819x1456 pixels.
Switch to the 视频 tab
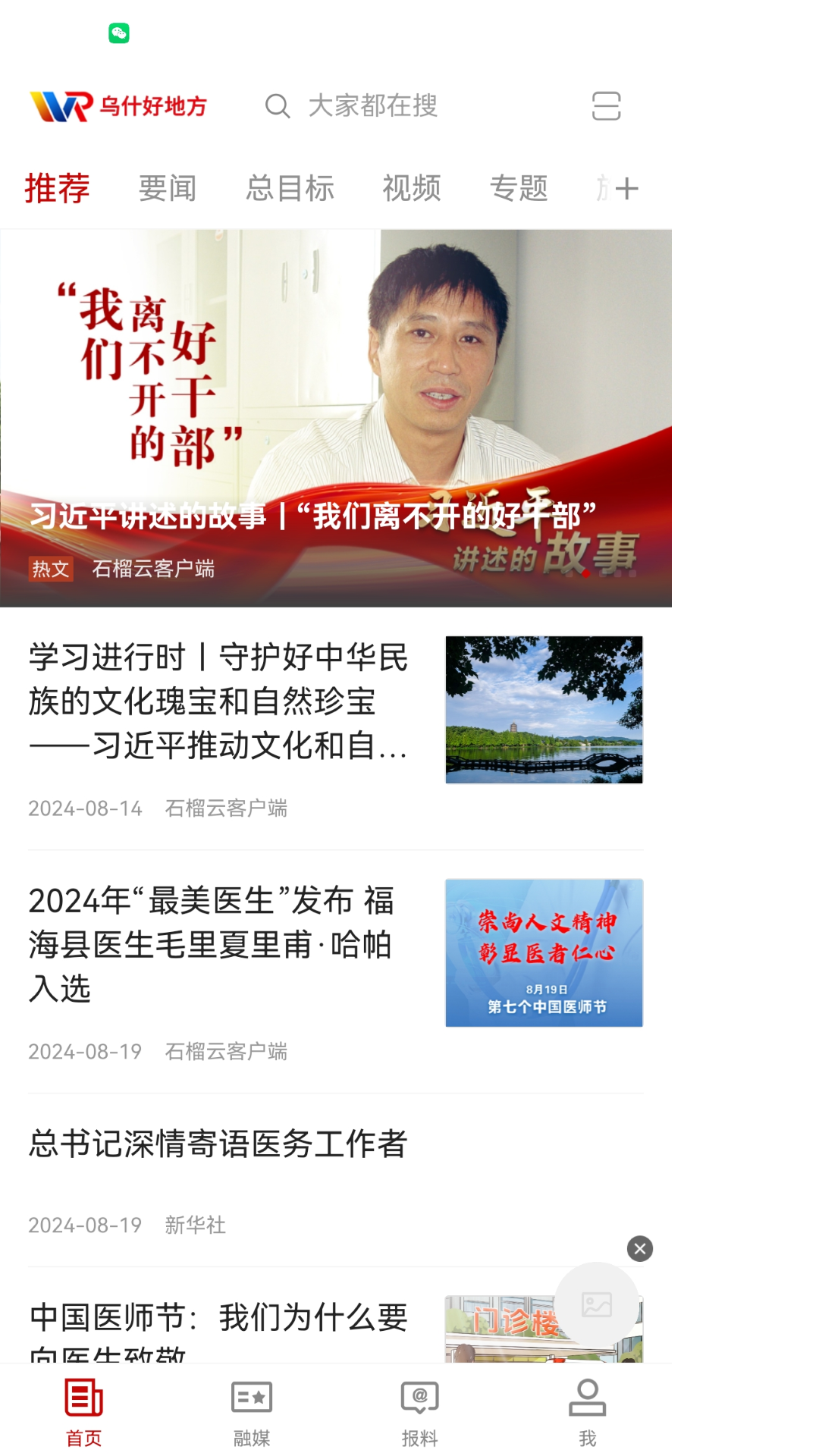click(412, 188)
